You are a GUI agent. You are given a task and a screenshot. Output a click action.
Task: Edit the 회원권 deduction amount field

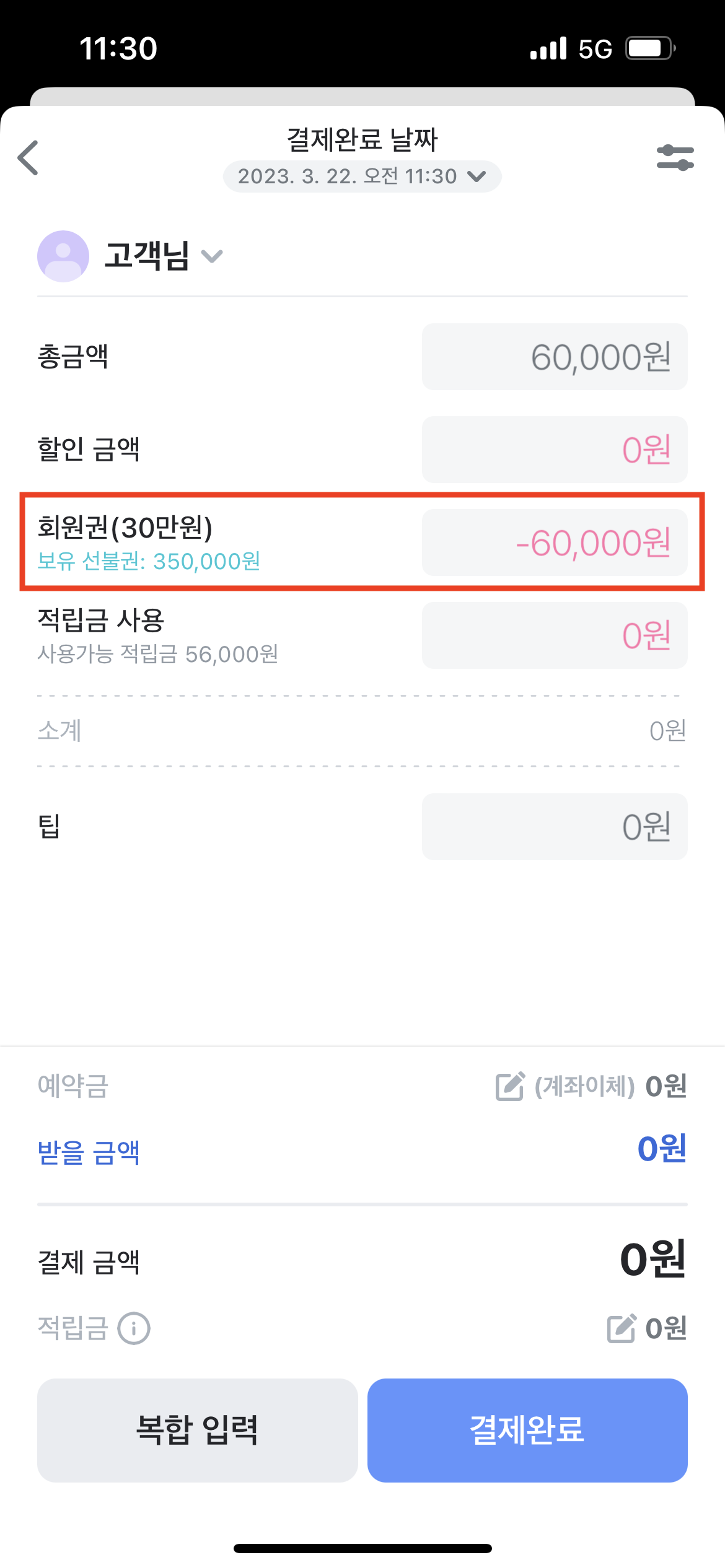pos(555,542)
